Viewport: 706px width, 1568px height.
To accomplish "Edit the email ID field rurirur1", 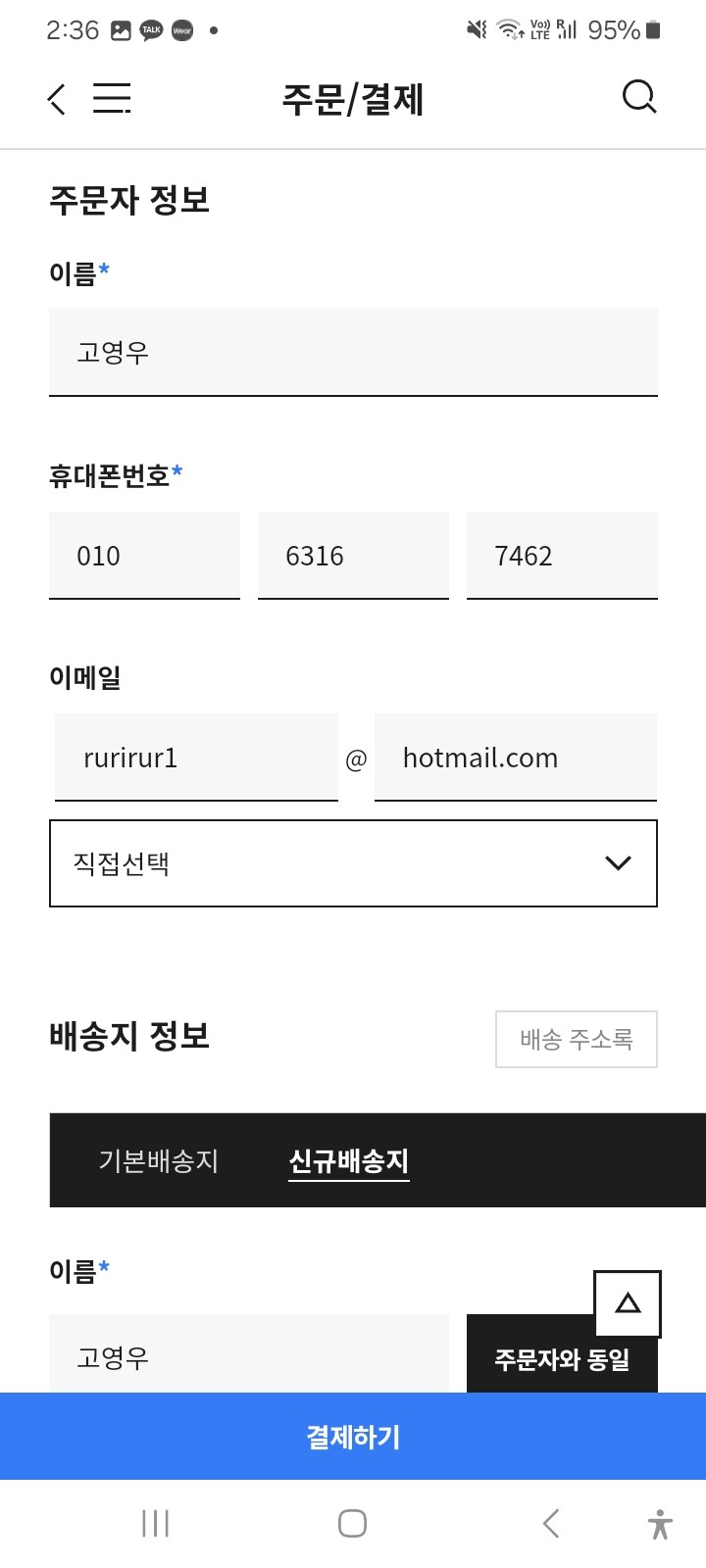I will (x=196, y=758).
